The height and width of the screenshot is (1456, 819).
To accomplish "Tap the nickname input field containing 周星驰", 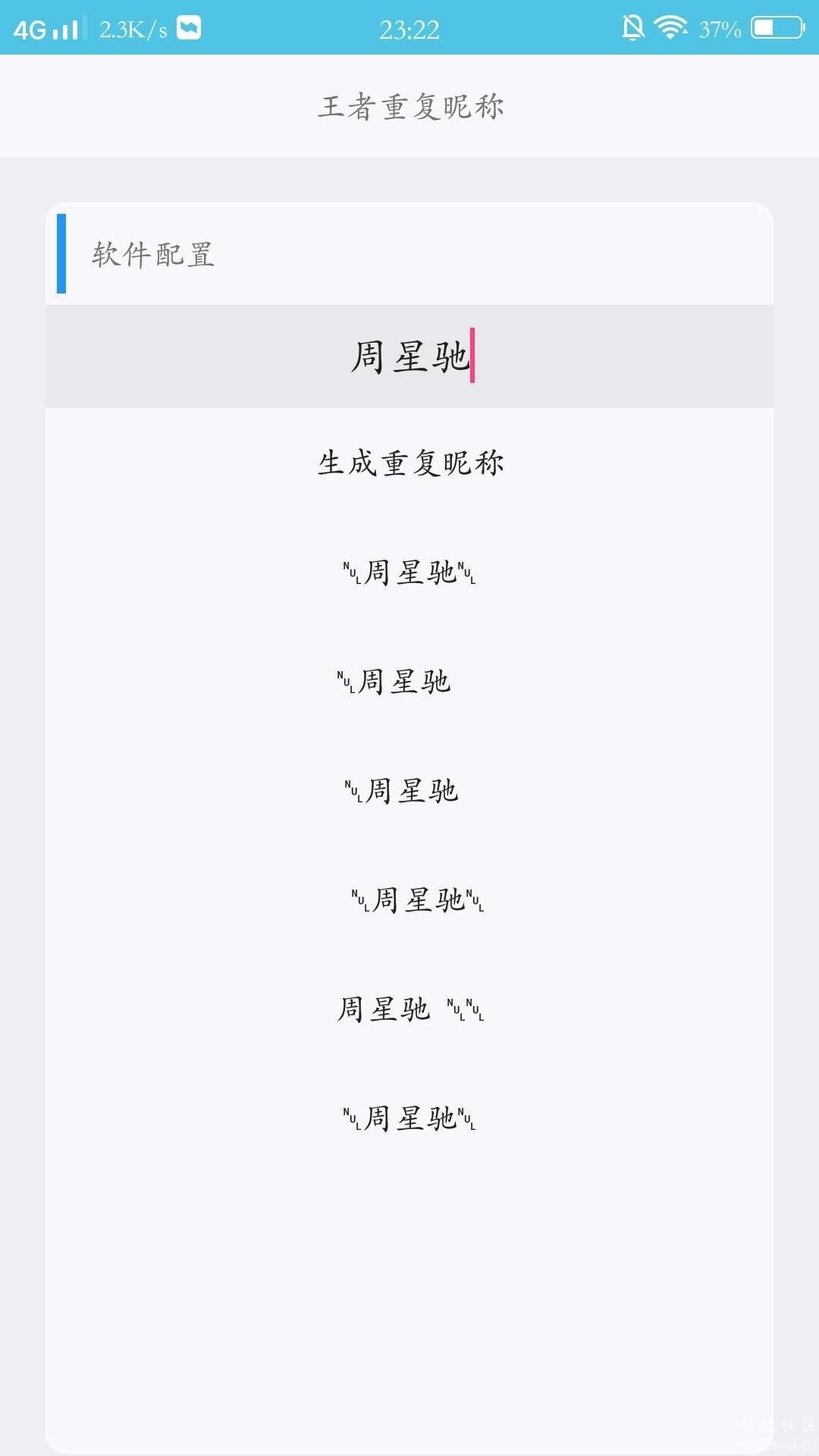I will pyautogui.click(x=409, y=356).
